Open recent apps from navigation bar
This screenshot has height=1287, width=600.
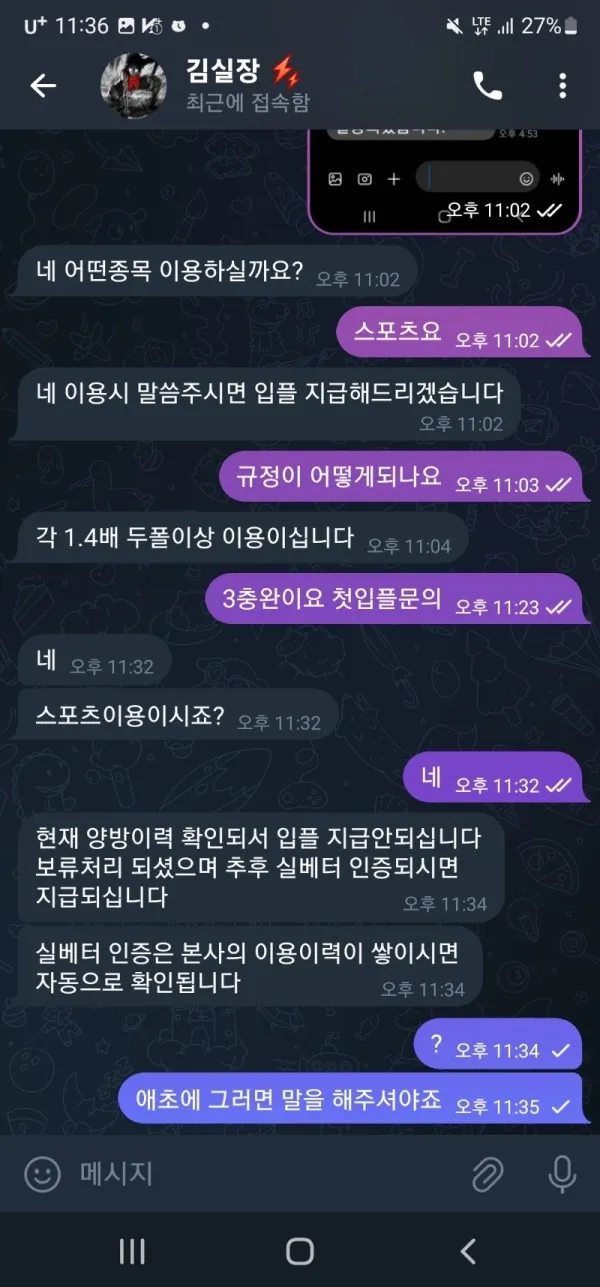(132, 1250)
